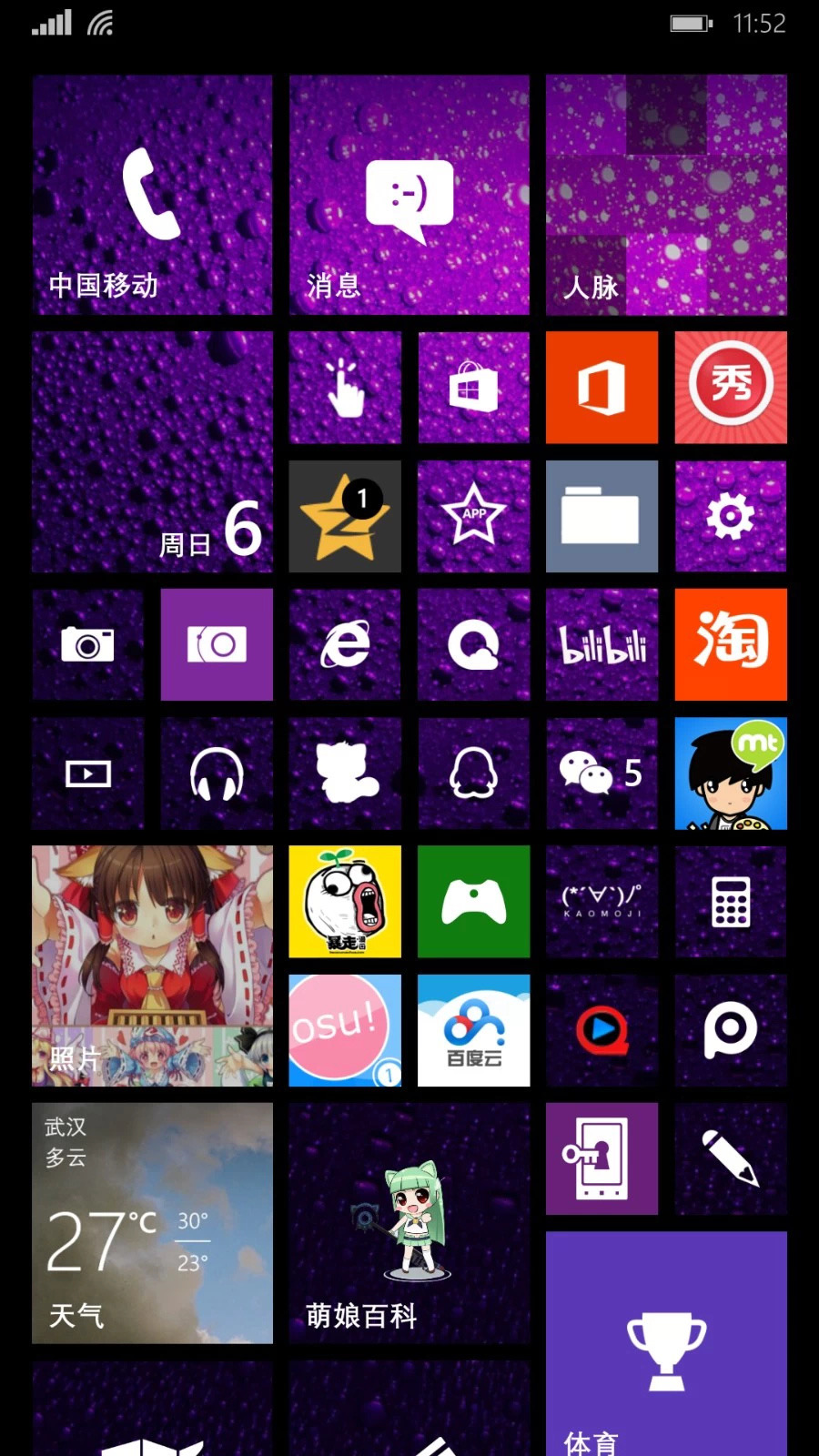
Task: Open the 百度云 tile
Action: [473, 1030]
